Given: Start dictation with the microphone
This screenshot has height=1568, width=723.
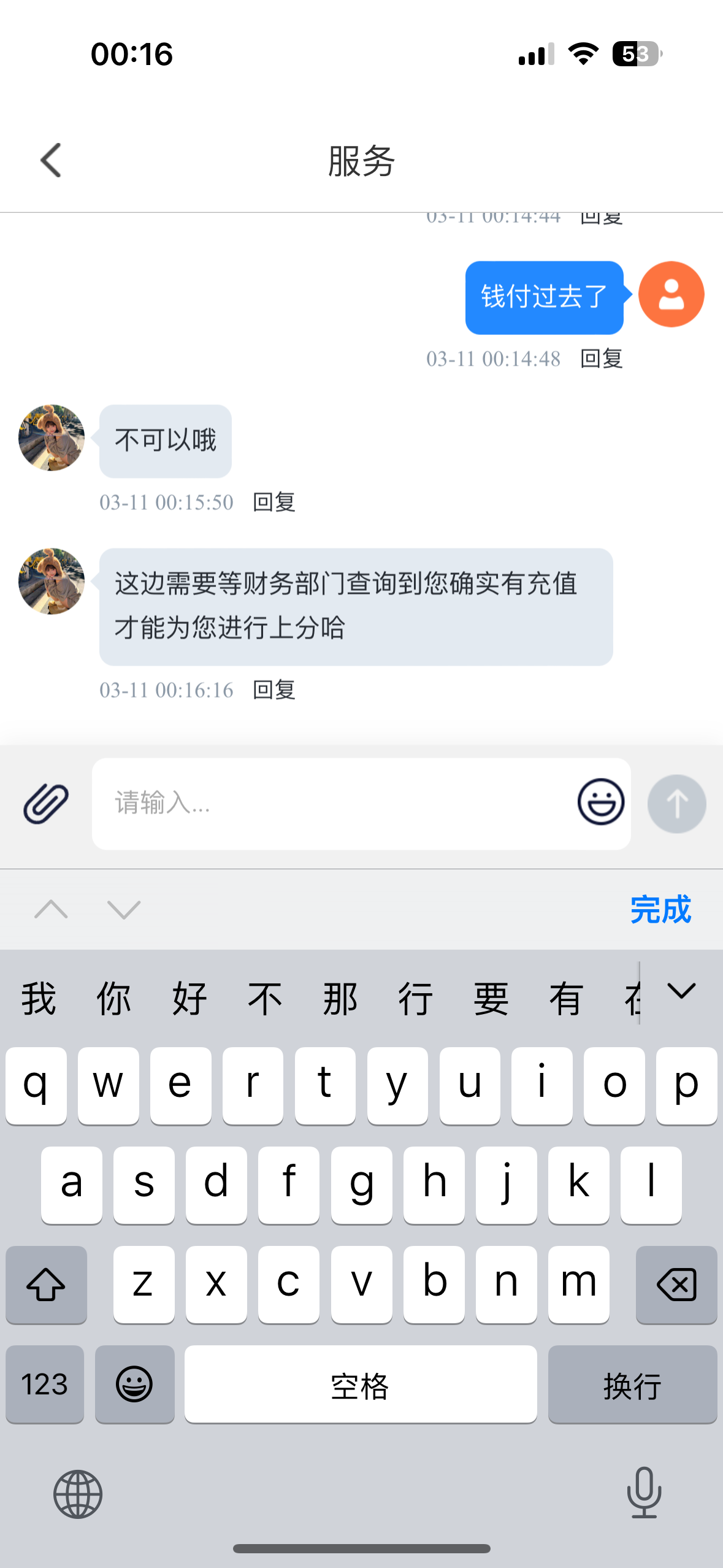Looking at the screenshot, I should (644, 1492).
